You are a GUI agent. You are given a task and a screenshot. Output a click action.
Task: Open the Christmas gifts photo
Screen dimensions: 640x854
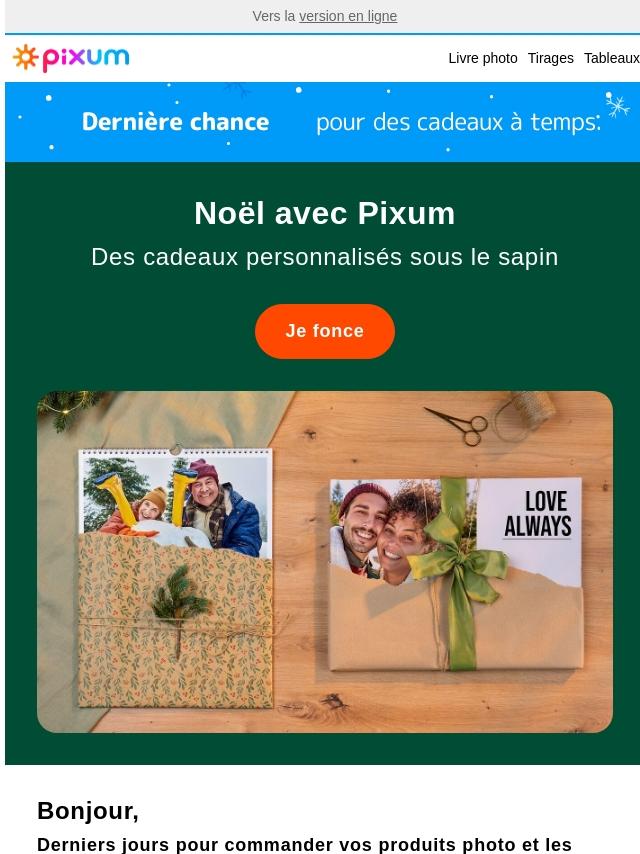[x=324, y=561]
